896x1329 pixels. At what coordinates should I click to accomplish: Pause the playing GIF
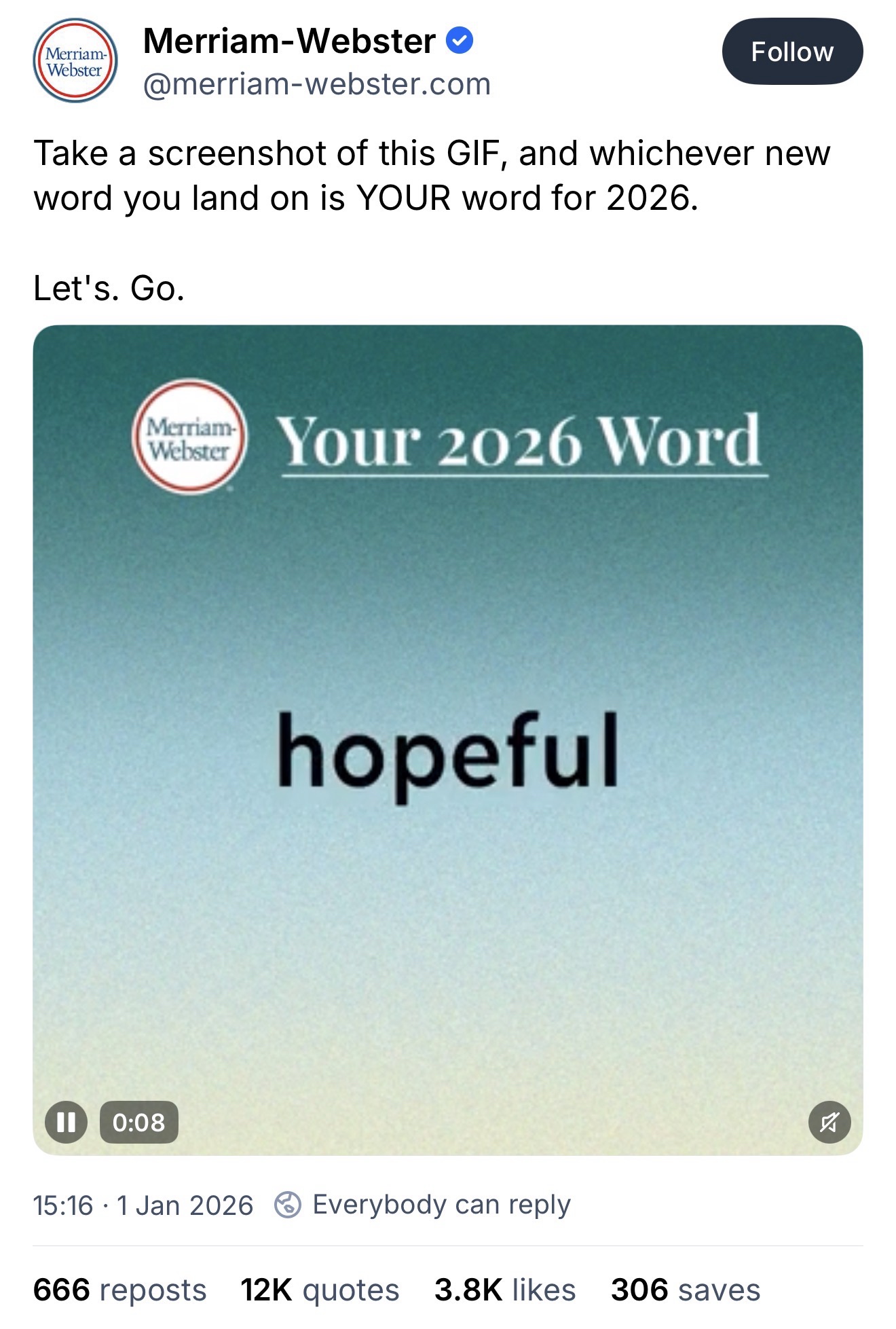(x=66, y=1122)
